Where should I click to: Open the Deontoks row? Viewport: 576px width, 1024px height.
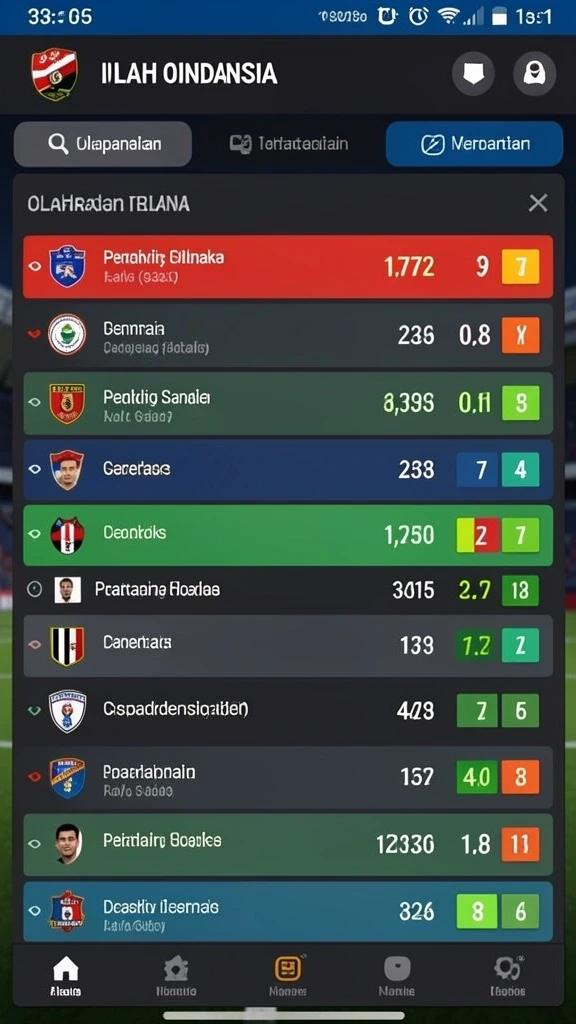[x=288, y=535]
